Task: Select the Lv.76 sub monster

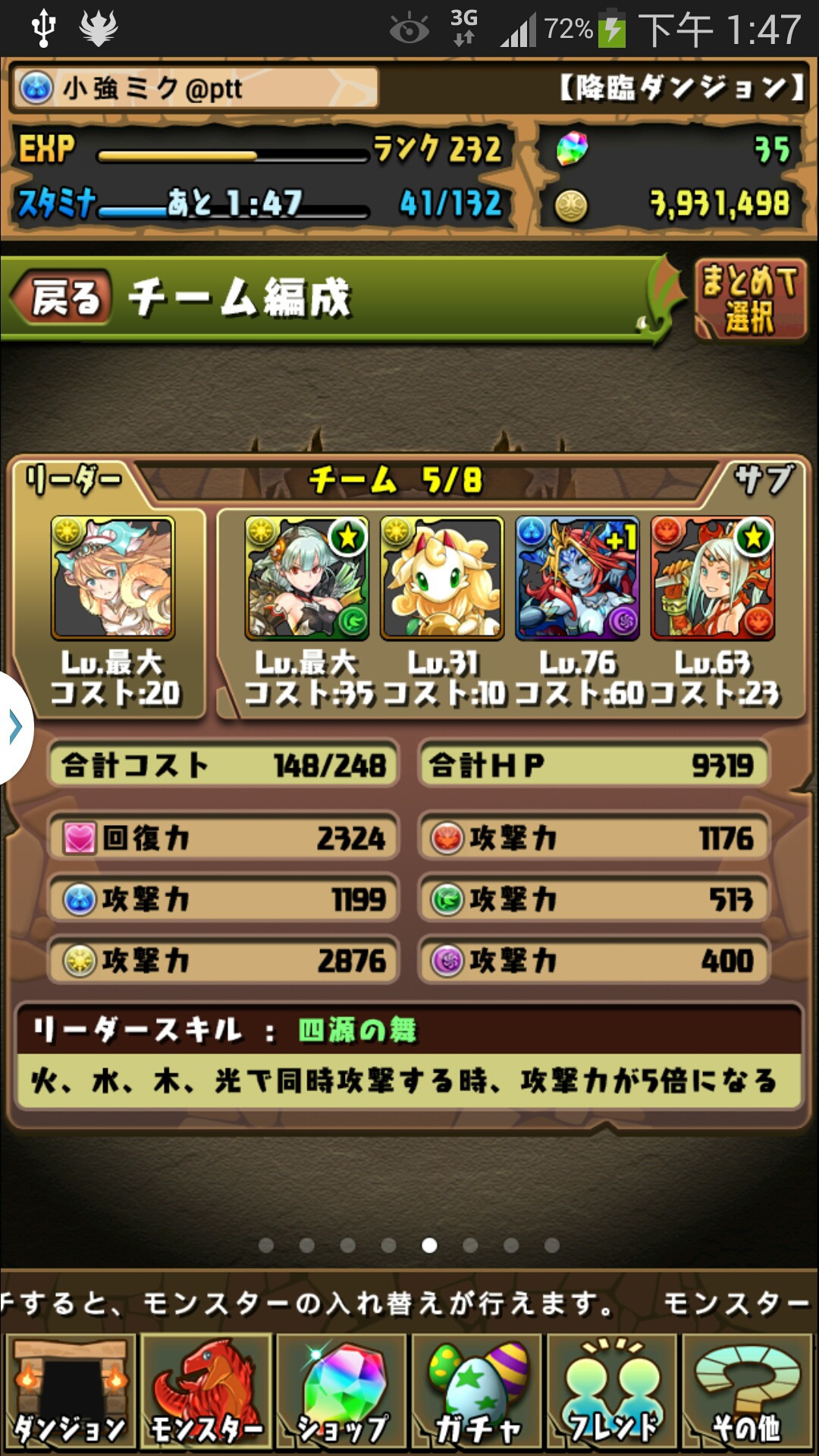Action: [577, 579]
